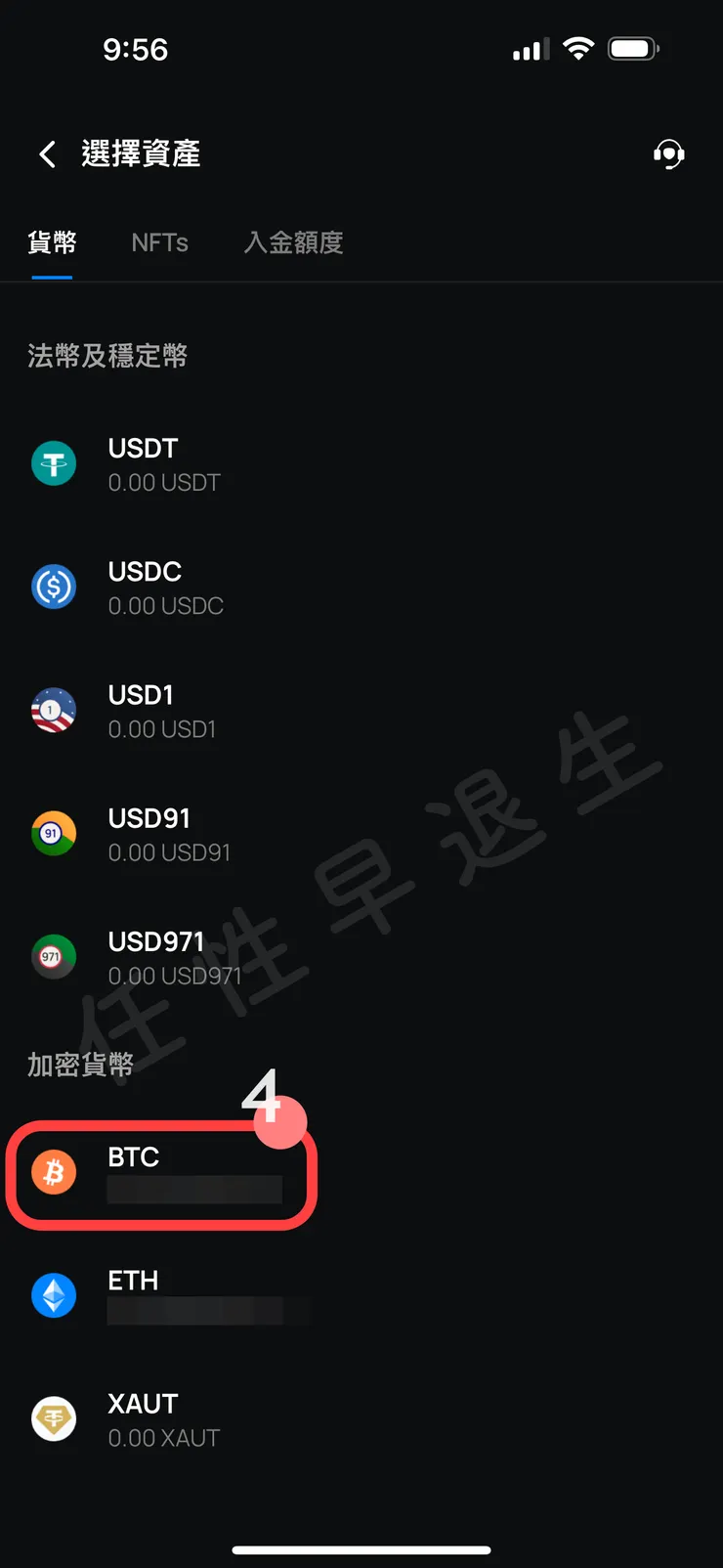The width and height of the screenshot is (723, 1568).
Task: Select the 貨幣 tab
Action: pyautogui.click(x=52, y=243)
